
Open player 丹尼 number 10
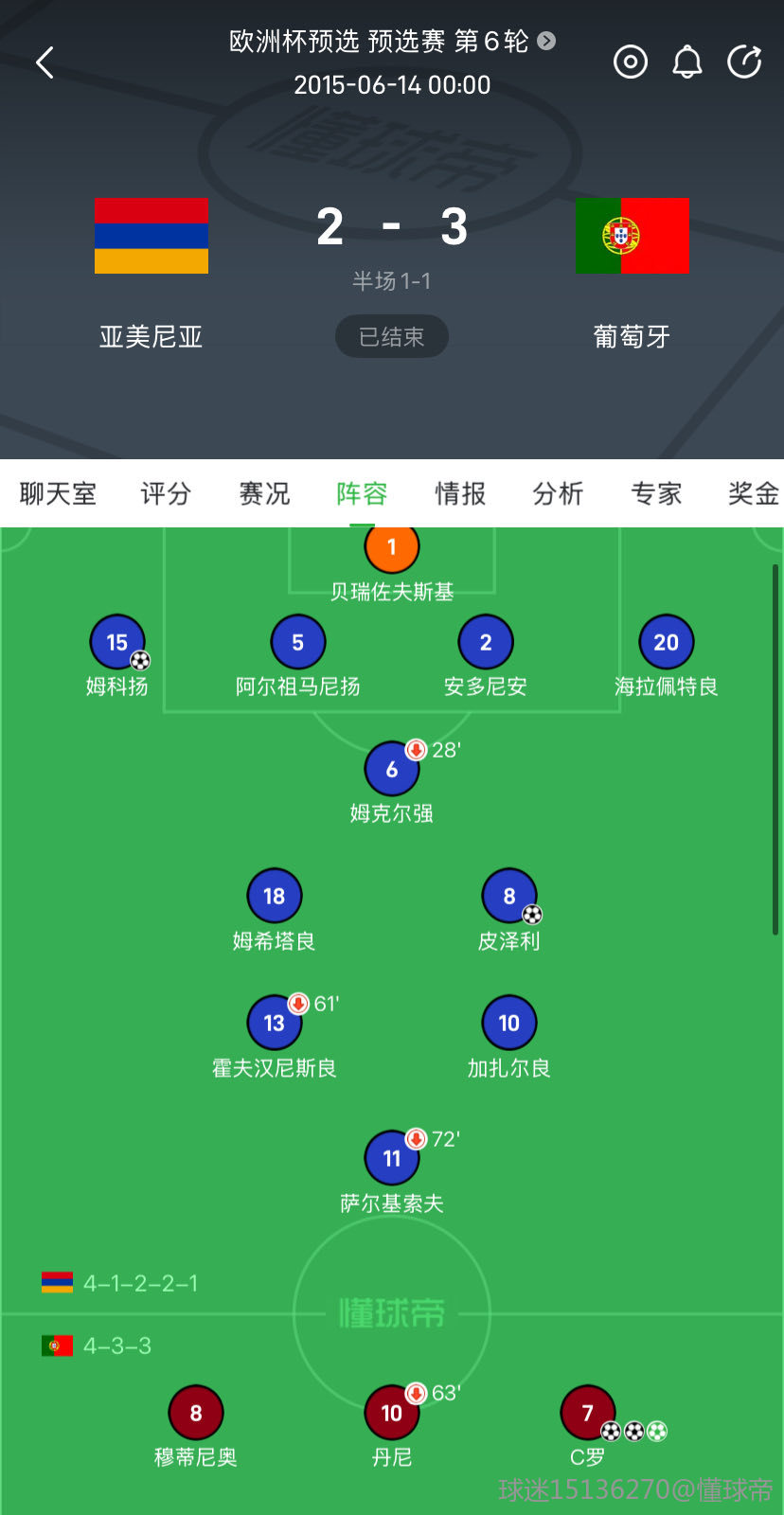point(392,1426)
